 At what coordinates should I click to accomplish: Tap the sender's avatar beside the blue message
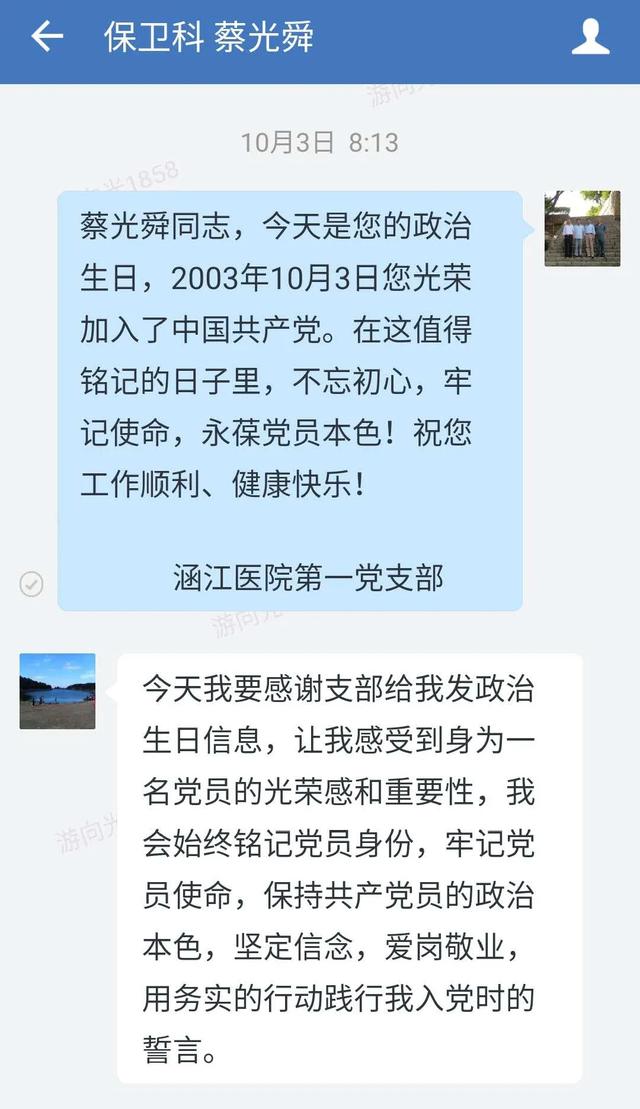tap(582, 228)
